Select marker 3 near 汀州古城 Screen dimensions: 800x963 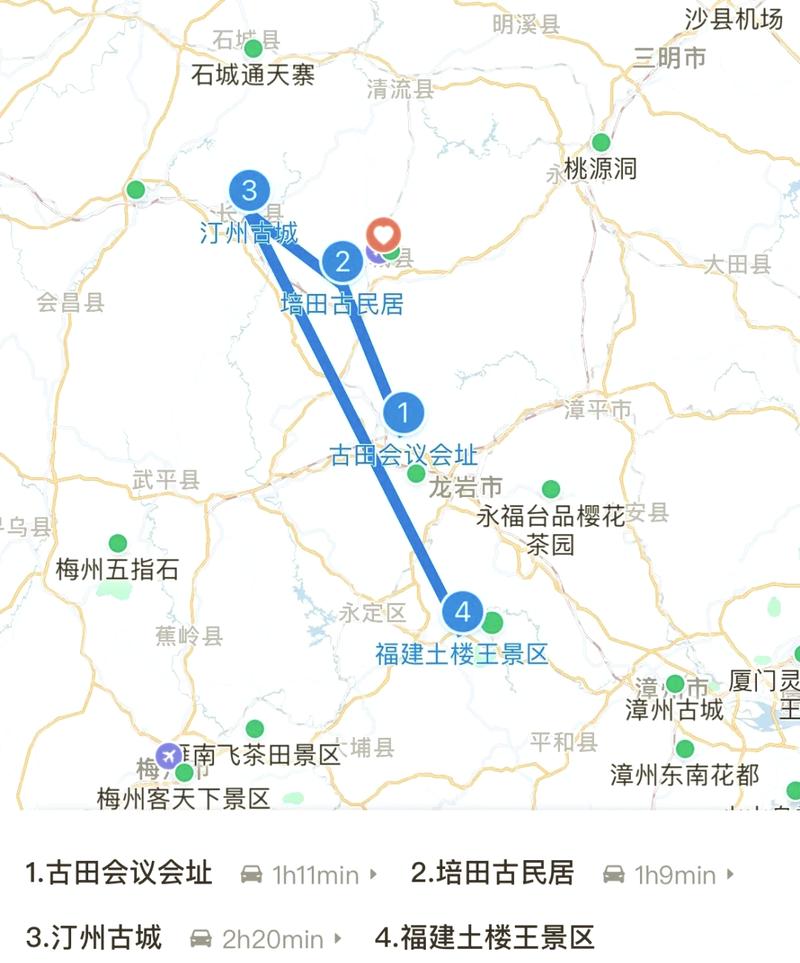[x=250, y=189]
